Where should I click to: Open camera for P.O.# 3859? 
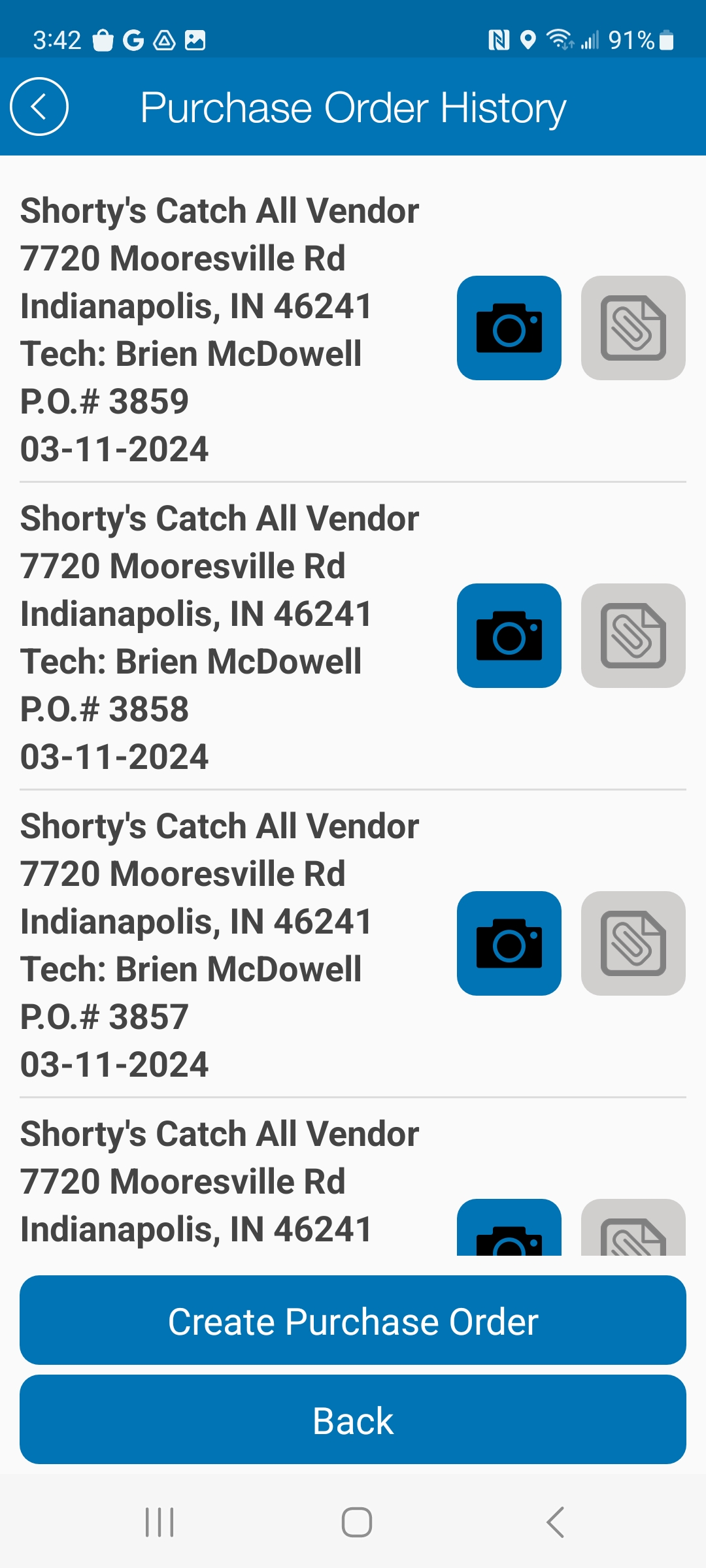[509, 328]
